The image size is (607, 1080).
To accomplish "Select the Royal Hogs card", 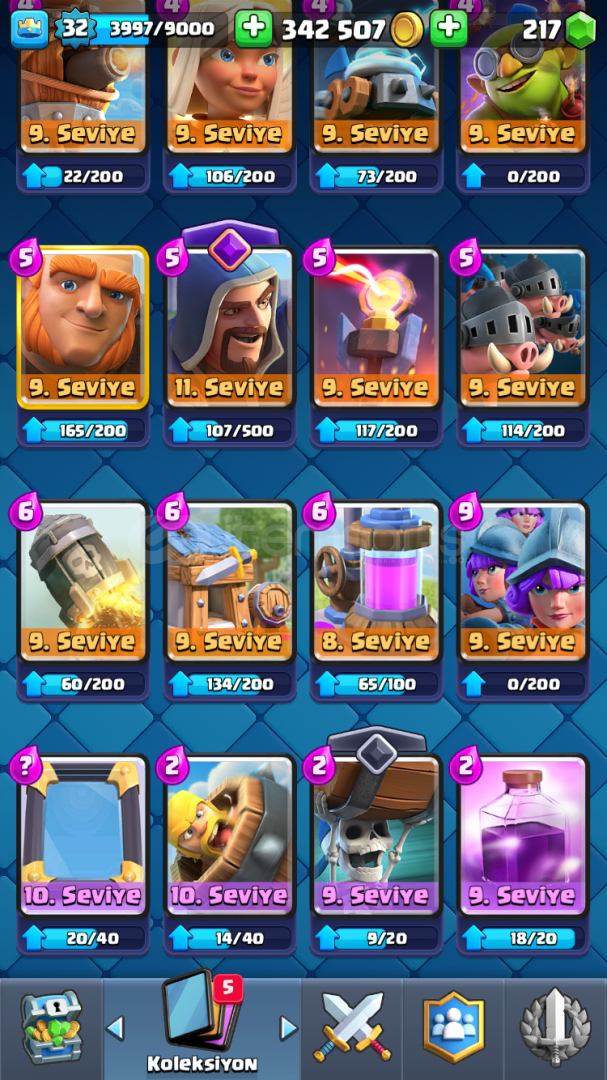I will pyautogui.click(x=523, y=327).
